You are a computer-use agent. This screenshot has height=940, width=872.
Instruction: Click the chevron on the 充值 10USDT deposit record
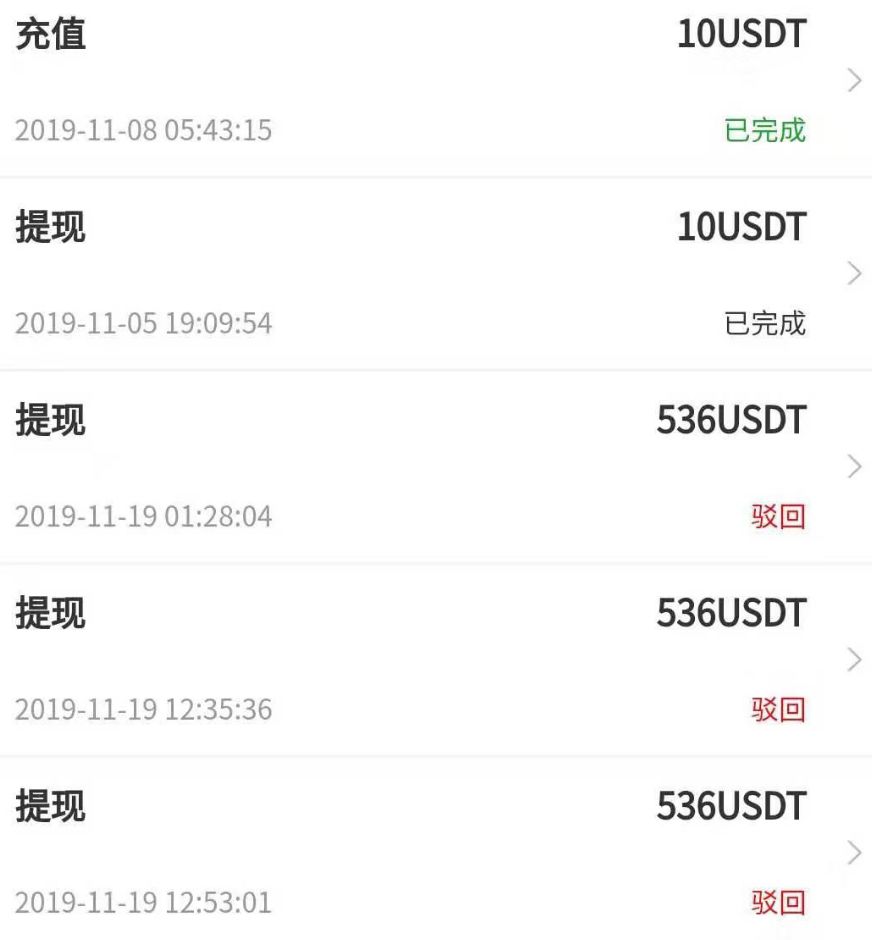pyautogui.click(x=854, y=80)
